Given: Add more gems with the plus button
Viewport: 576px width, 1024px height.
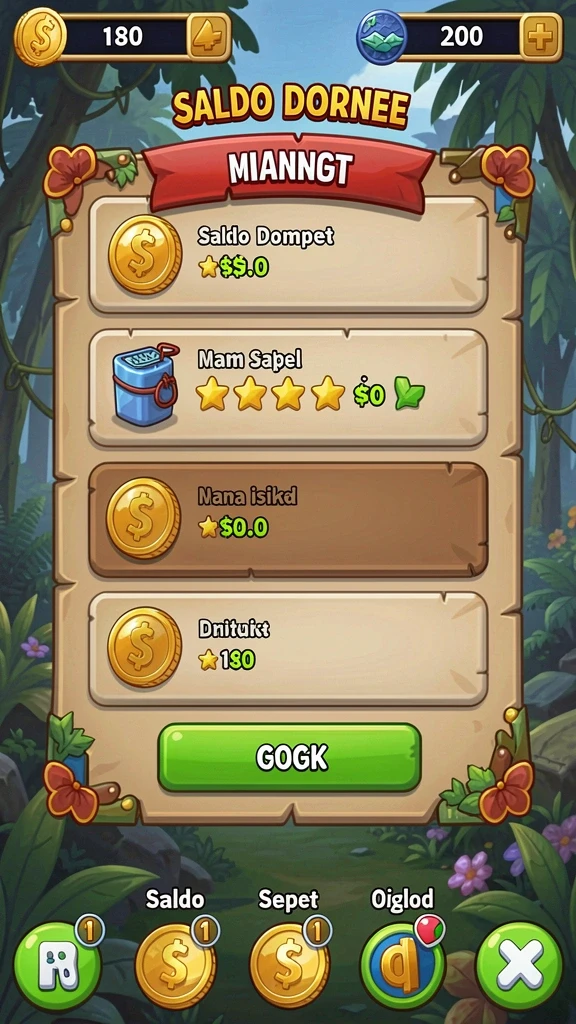Looking at the screenshot, I should (x=541, y=37).
